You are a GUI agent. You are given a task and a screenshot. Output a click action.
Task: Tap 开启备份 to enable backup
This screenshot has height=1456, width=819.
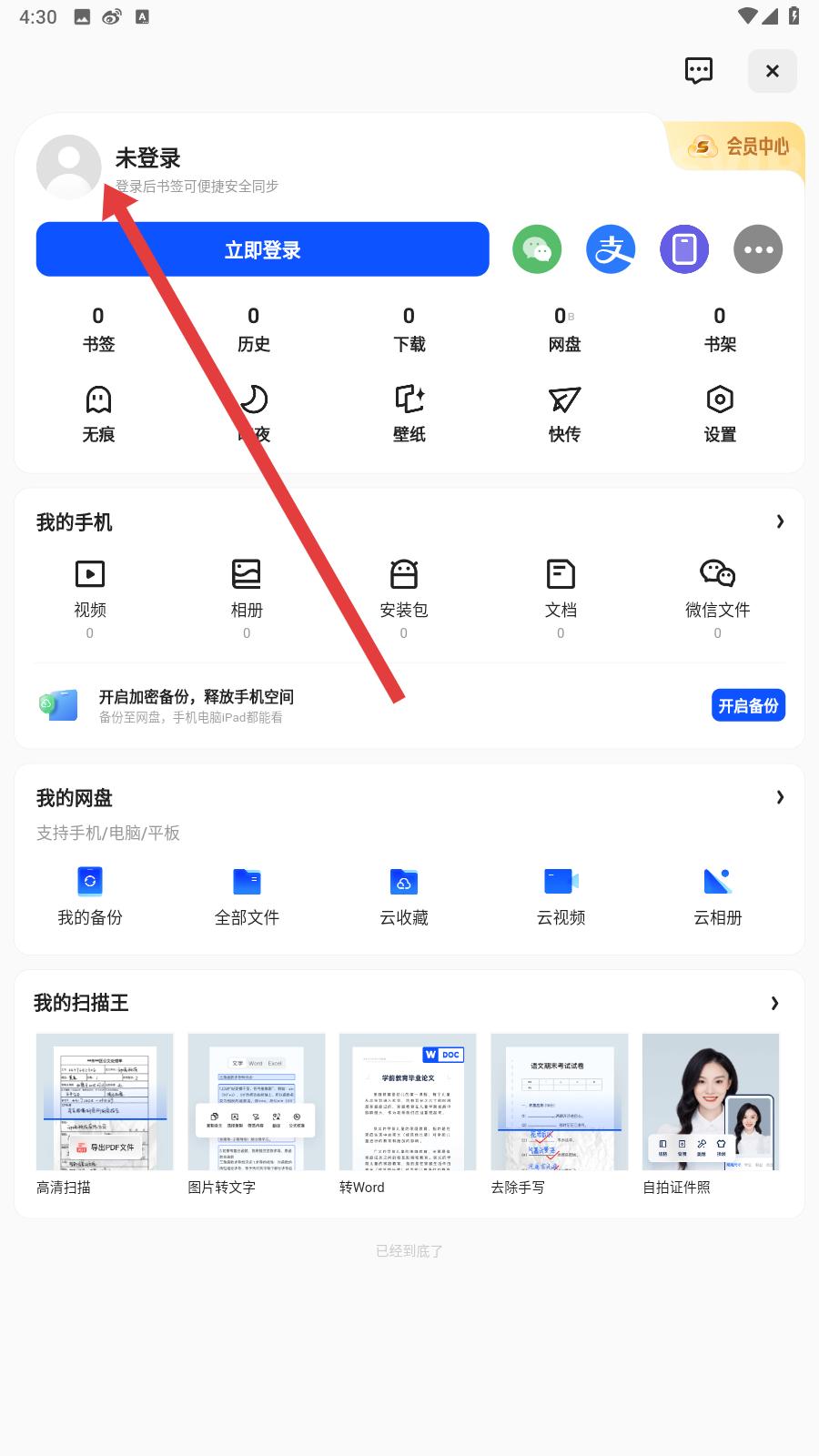[748, 706]
